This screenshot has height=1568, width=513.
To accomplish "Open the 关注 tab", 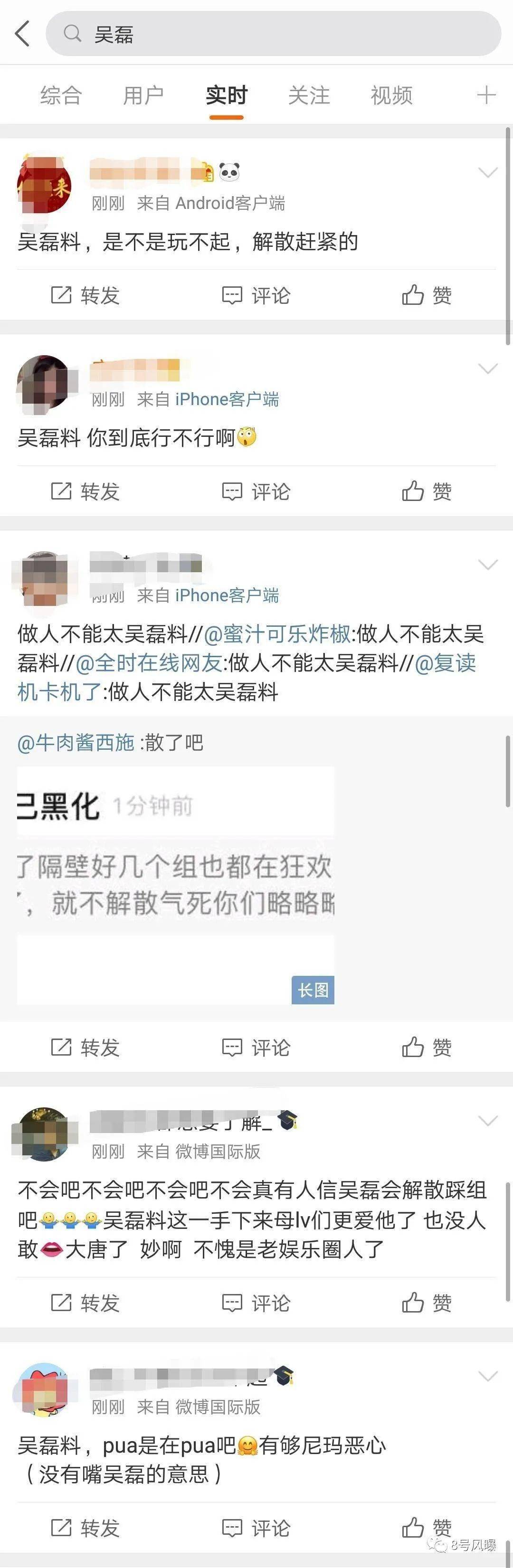I will (309, 95).
